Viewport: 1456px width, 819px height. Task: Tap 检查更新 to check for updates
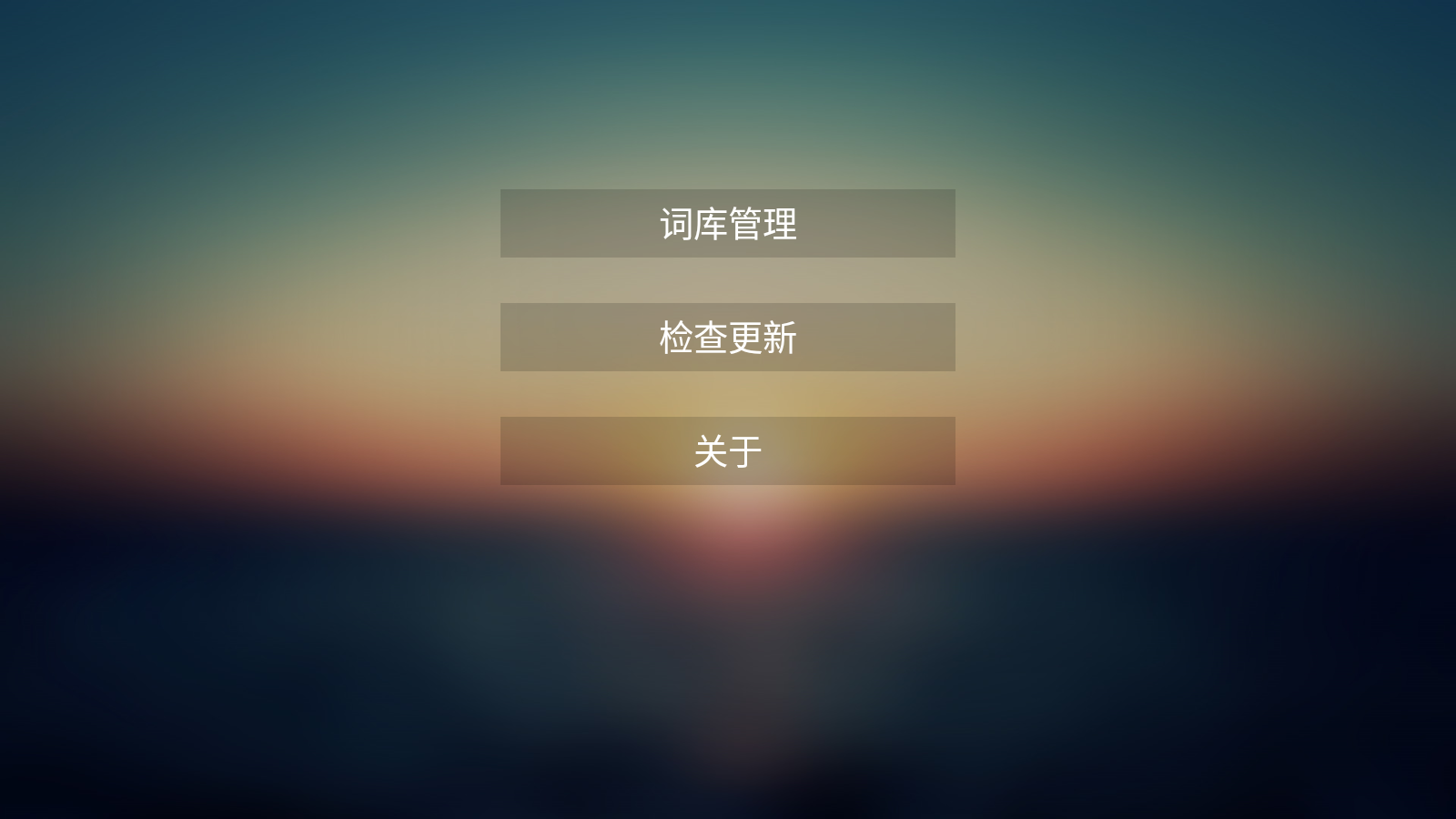pyautogui.click(x=727, y=338)
